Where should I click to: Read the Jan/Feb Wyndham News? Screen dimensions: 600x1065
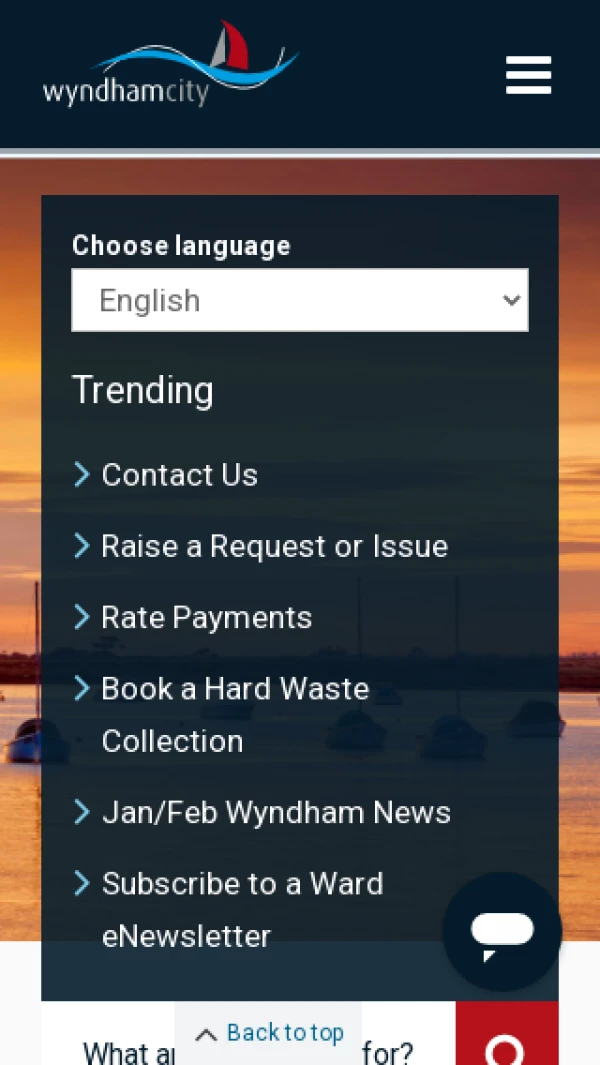click(276, 812)
